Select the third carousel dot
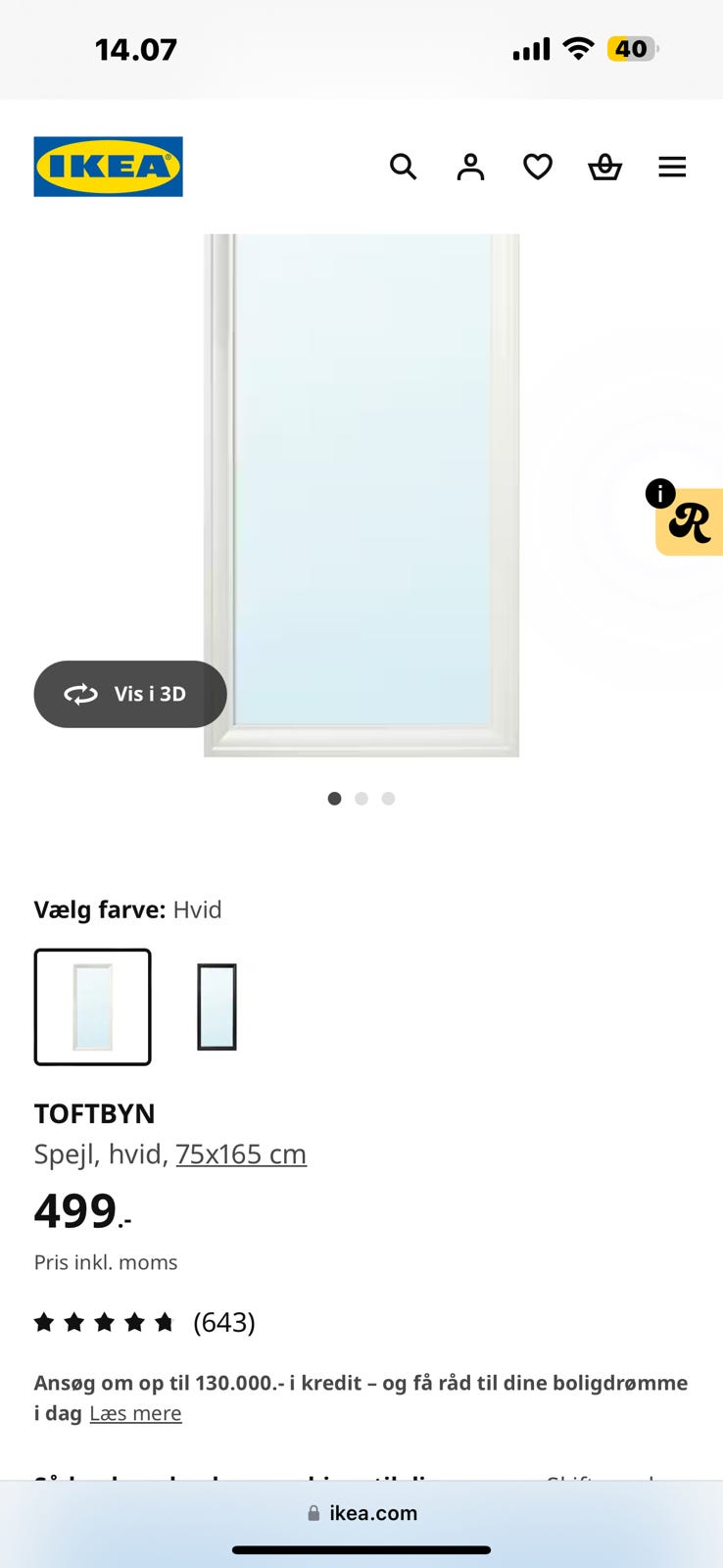This screenshot has height=1568, width=723. (388, 799)
